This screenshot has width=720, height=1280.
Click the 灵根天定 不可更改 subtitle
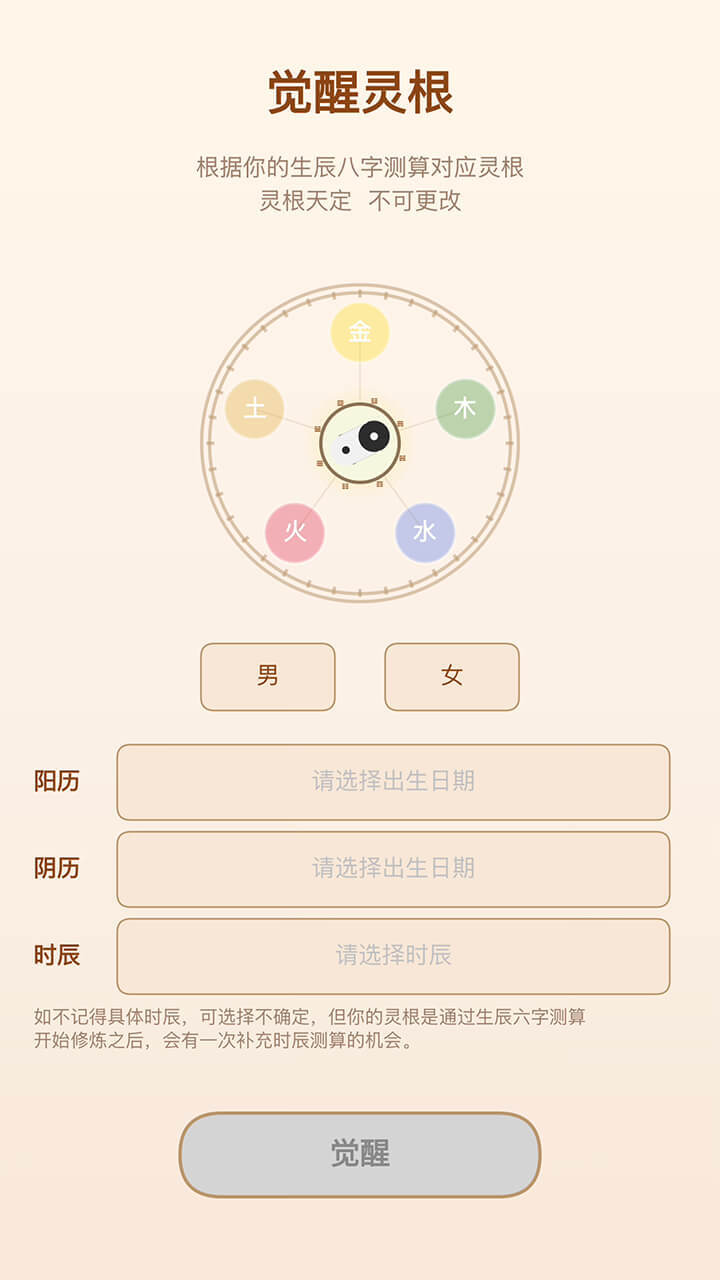pyautogui.click(x=359, y=201)
